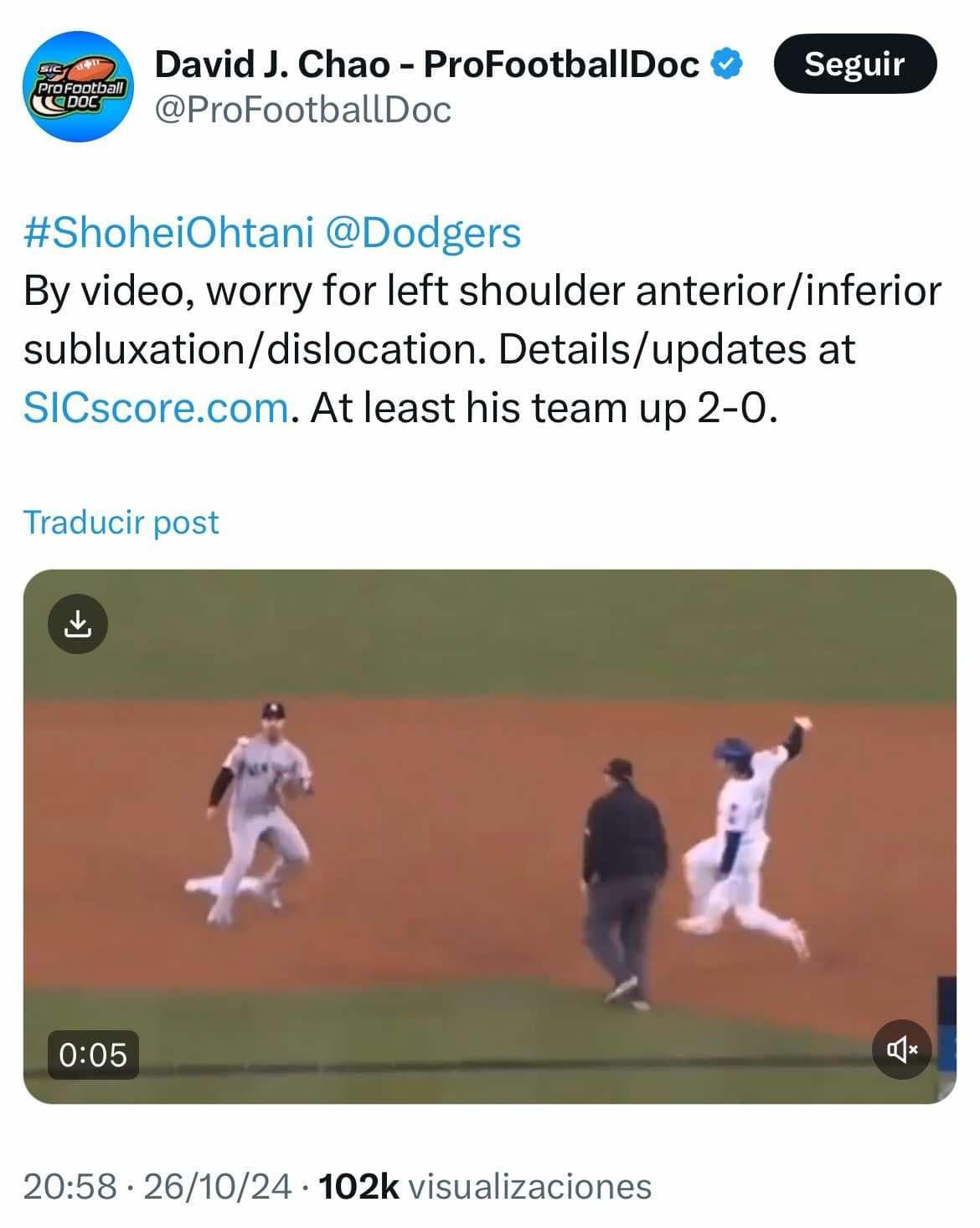
Task: Download the video using the download icon
Action: 78,624
